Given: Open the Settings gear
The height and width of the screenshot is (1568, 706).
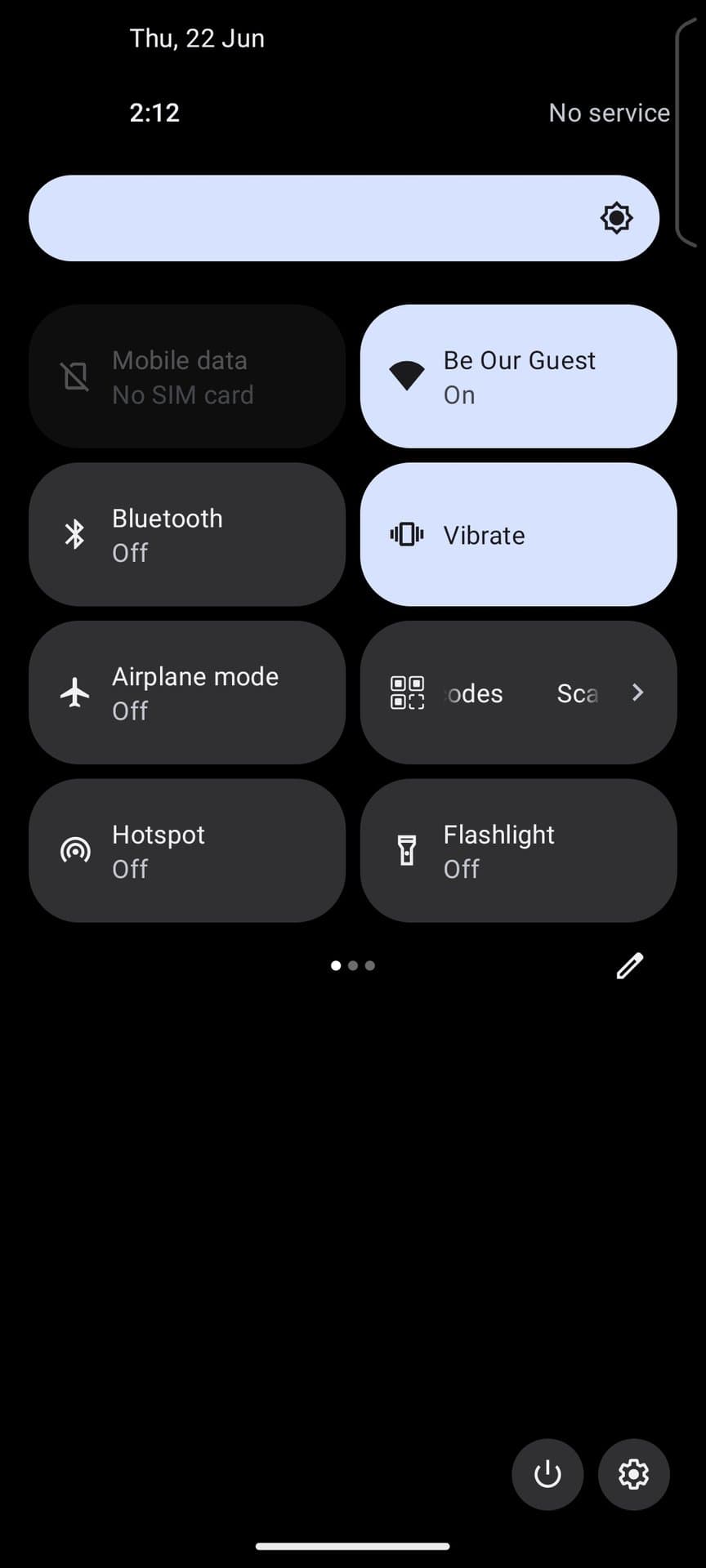Looking at the screenshot, I should [633, 1474].
